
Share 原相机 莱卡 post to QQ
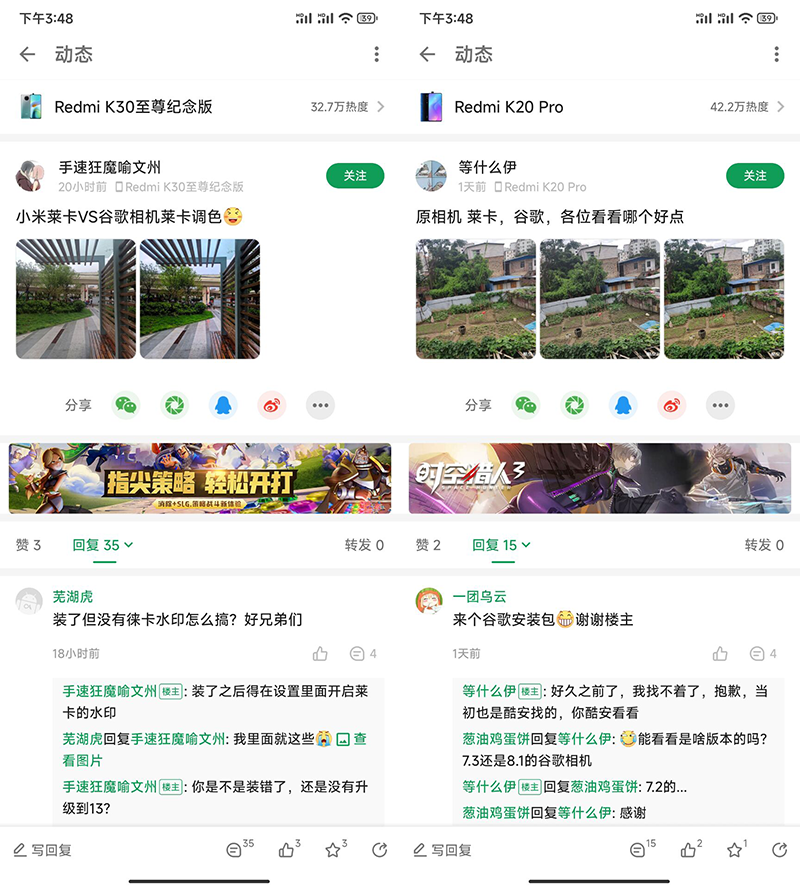pos(623,405)
